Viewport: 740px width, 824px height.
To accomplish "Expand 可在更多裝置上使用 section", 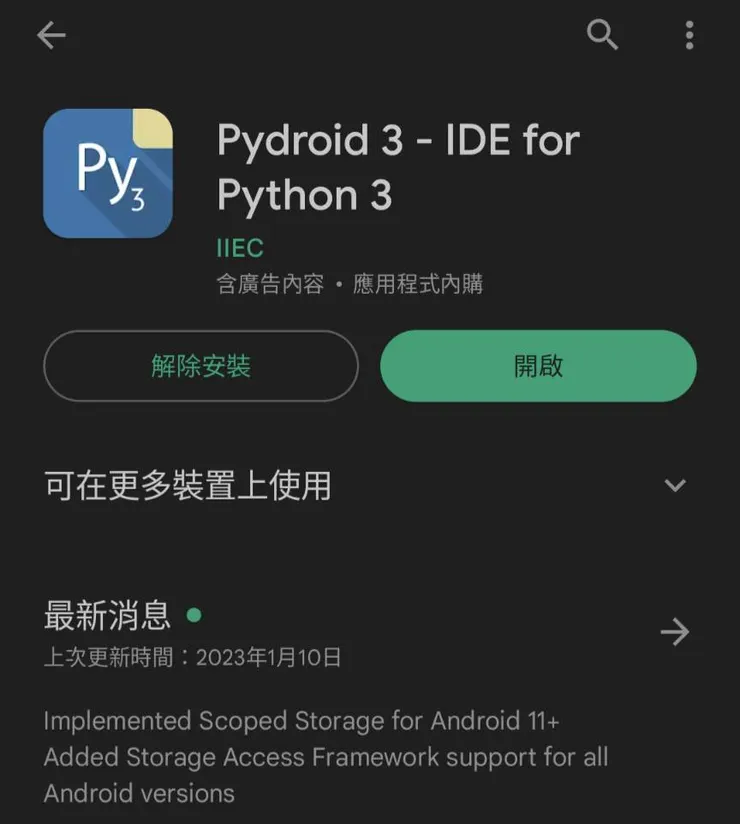I will tap(675, 486).
